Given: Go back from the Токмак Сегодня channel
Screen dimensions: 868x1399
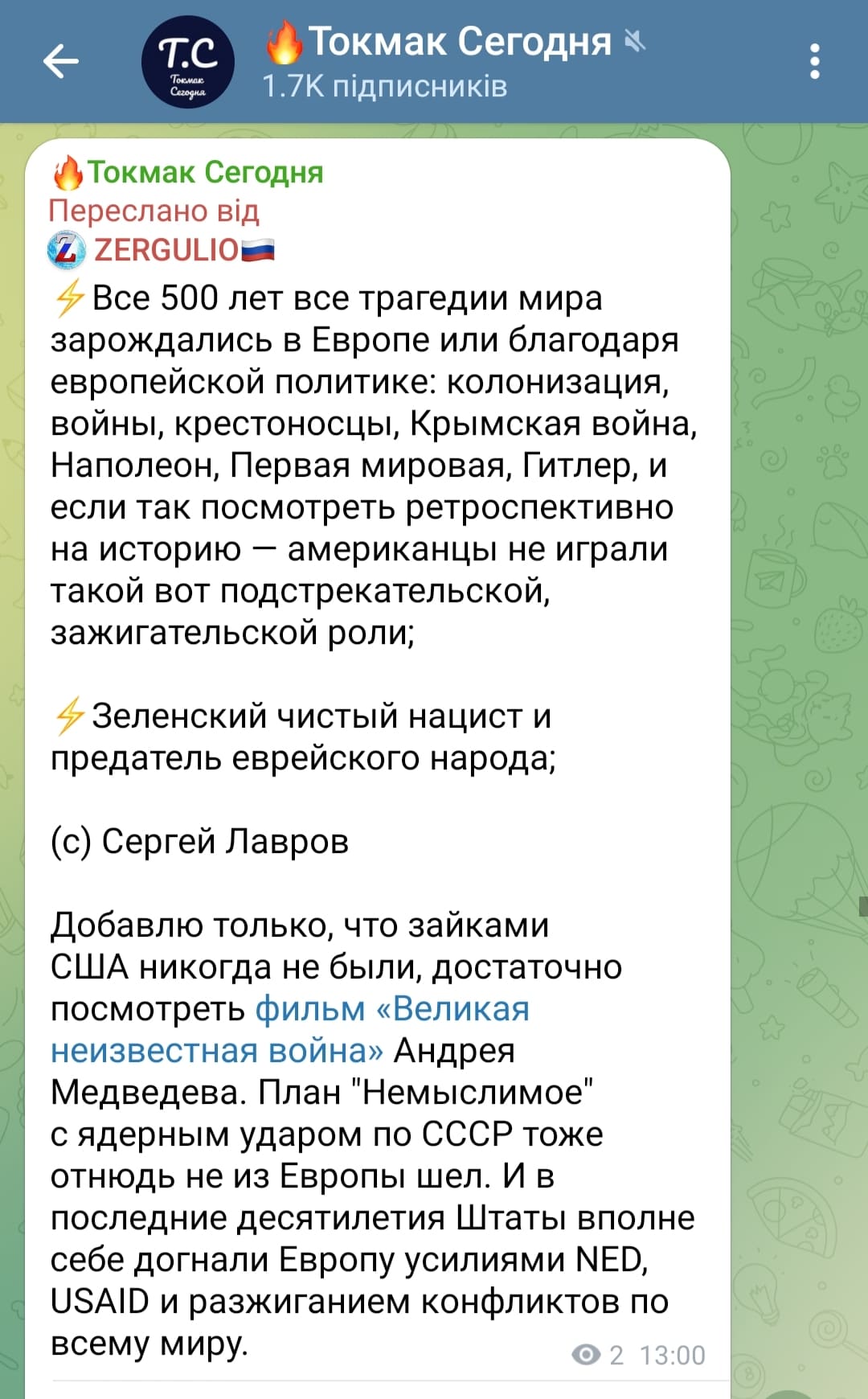Looking at the screenshot, I should tap(61, 62).
